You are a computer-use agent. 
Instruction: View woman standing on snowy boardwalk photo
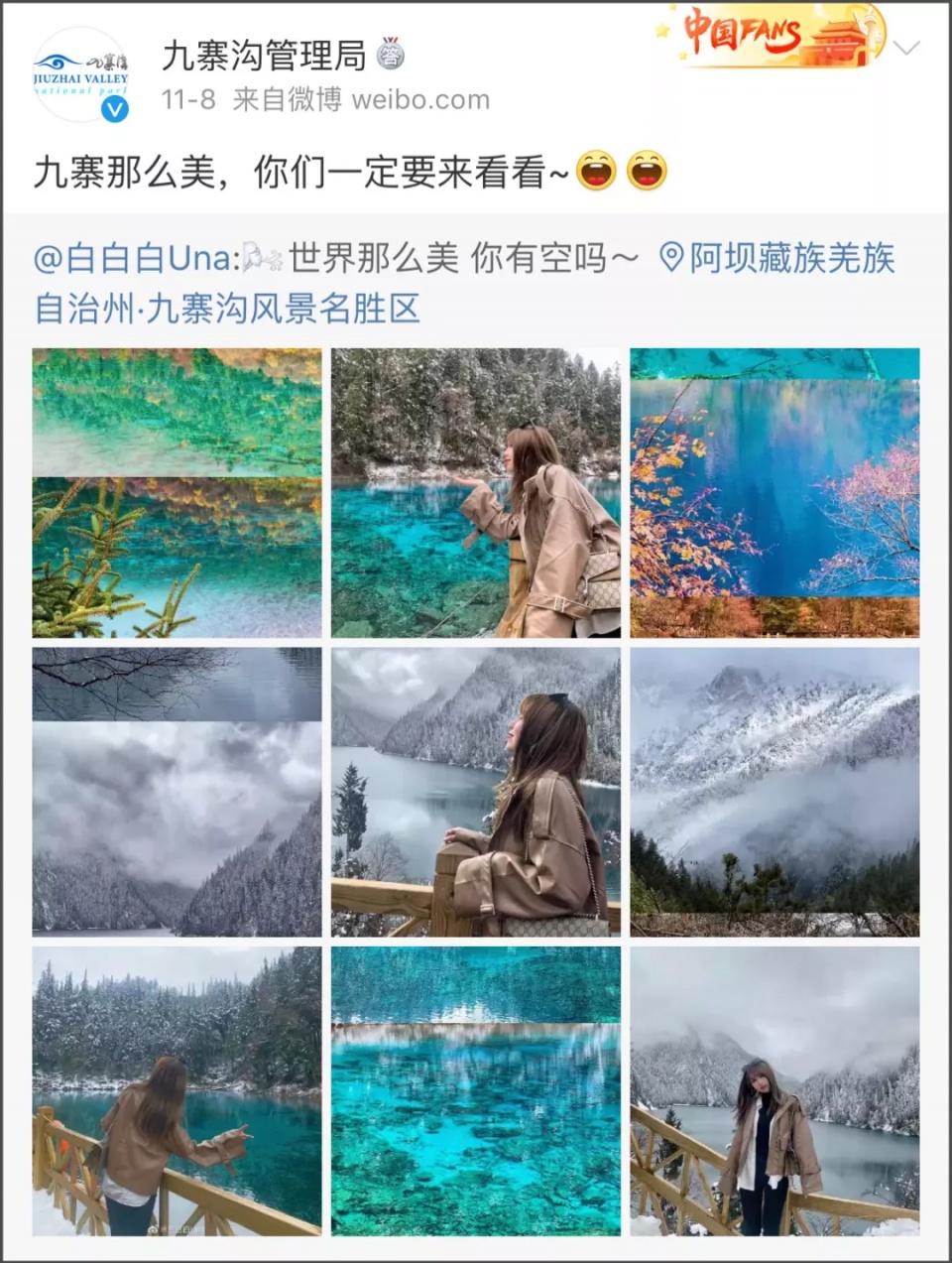(x=774, y=1091)
